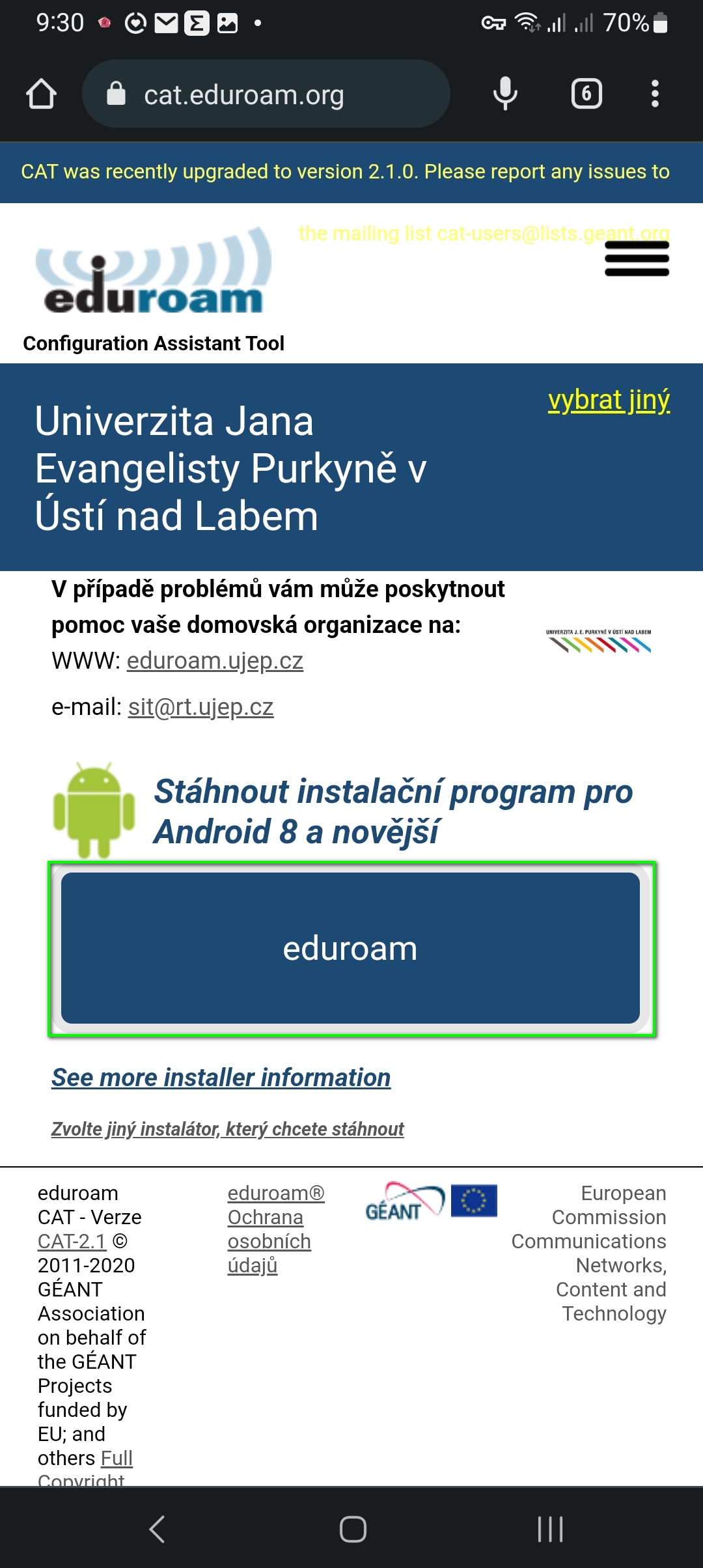Open the hamburger site menu
This screenshot has width=703, height=1568.
click(x=637, y=259)
